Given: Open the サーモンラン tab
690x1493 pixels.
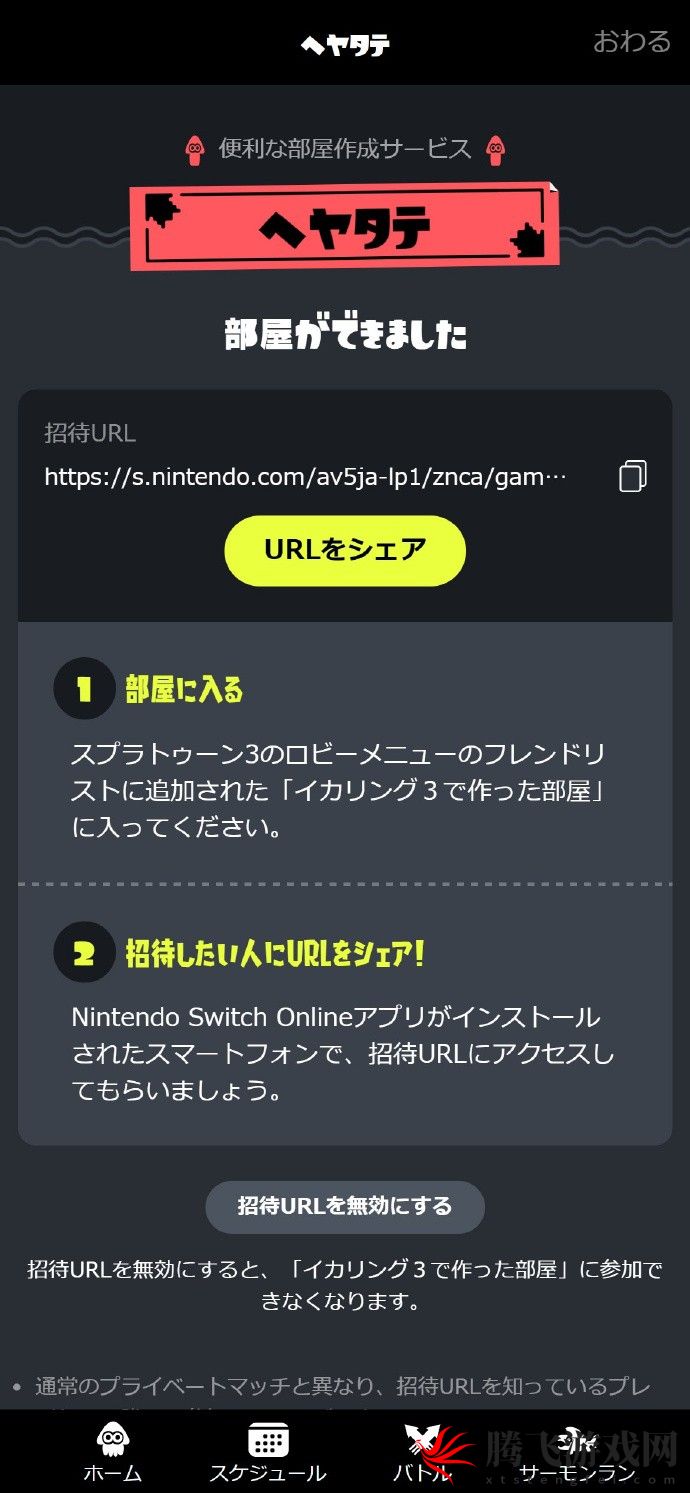Looking at the screenshot, I should coord(578,1452).
